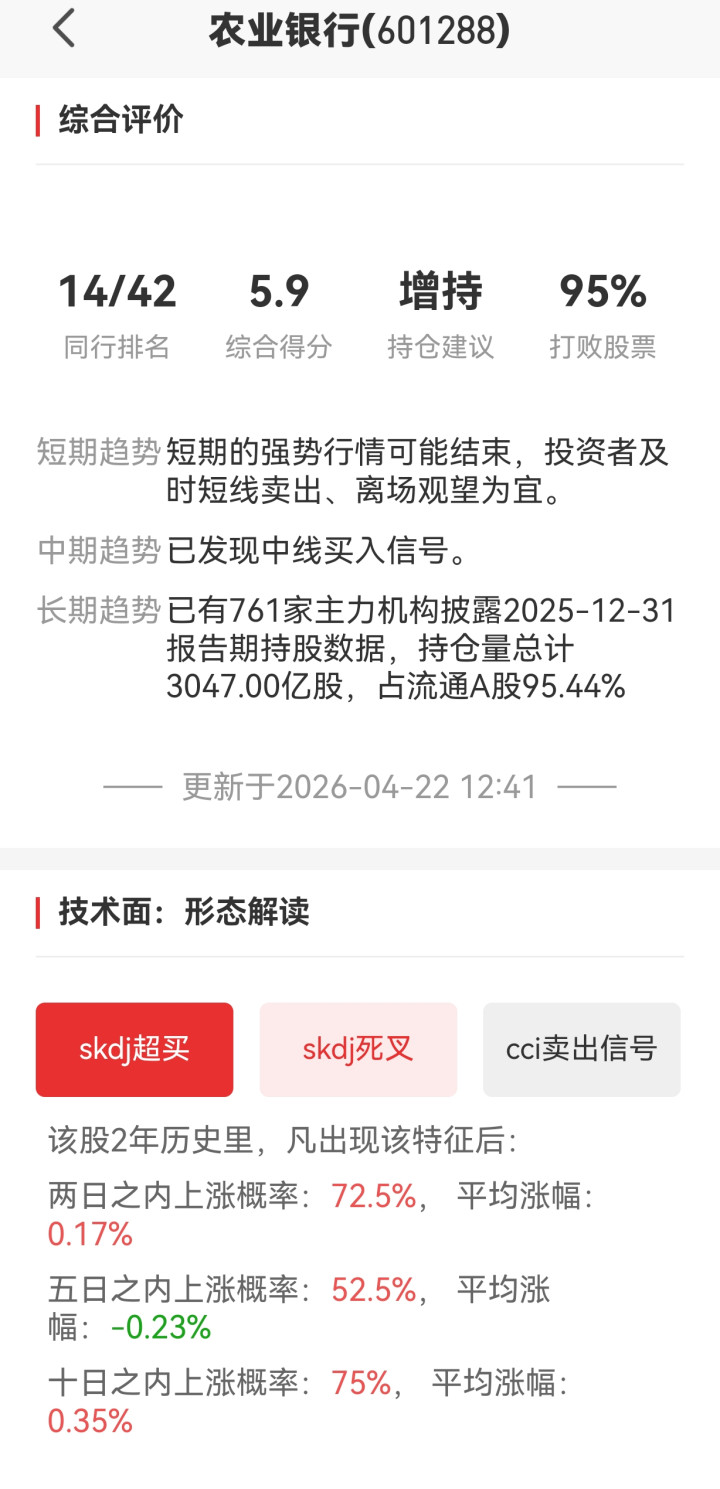This screenshot has height=1489, width=720.
Task: Go back from the 农业银行 stock page
Action: pyautogui.click(x=64, y=30)
